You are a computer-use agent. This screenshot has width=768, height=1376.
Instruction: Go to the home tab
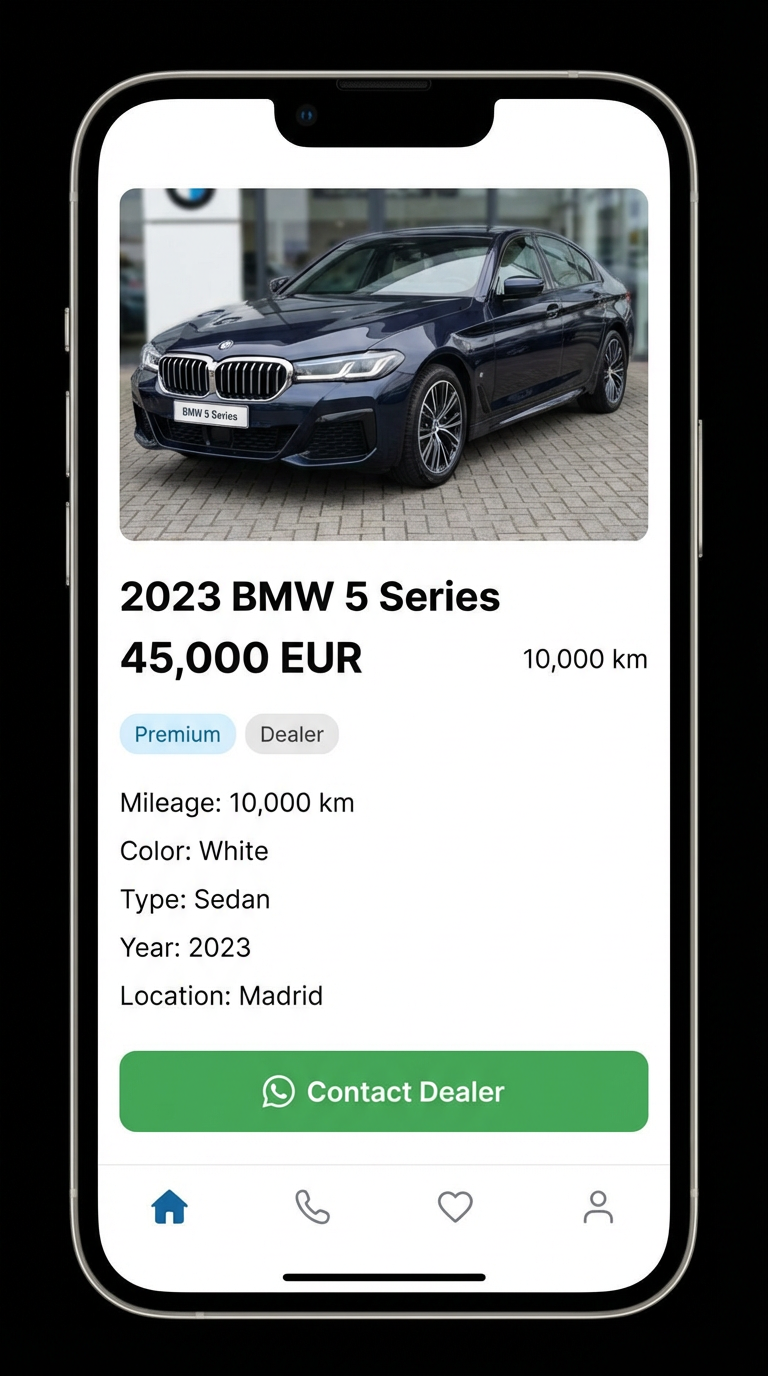point(170,1207)
